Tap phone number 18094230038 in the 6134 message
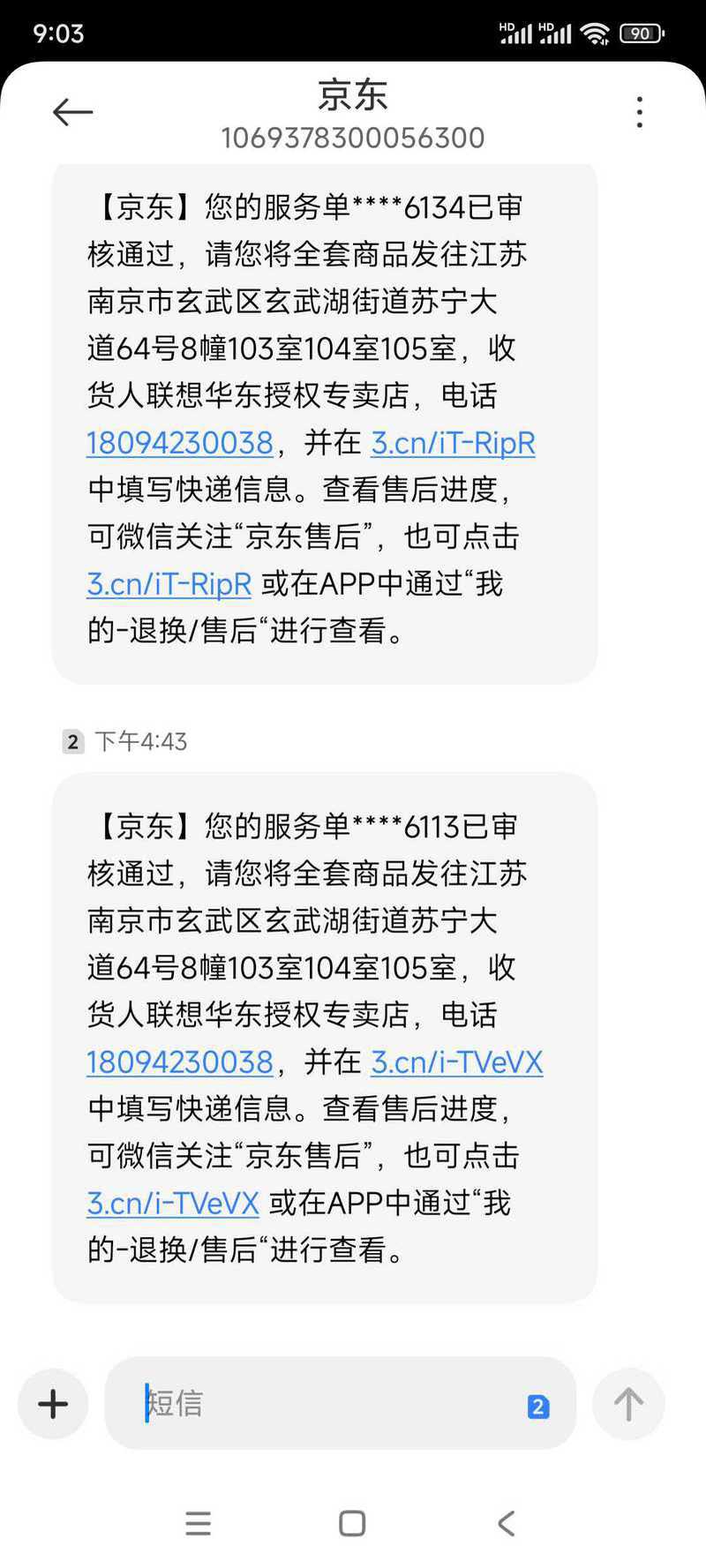Screen dimensions: 706x1568 click(x=180, y=442)
